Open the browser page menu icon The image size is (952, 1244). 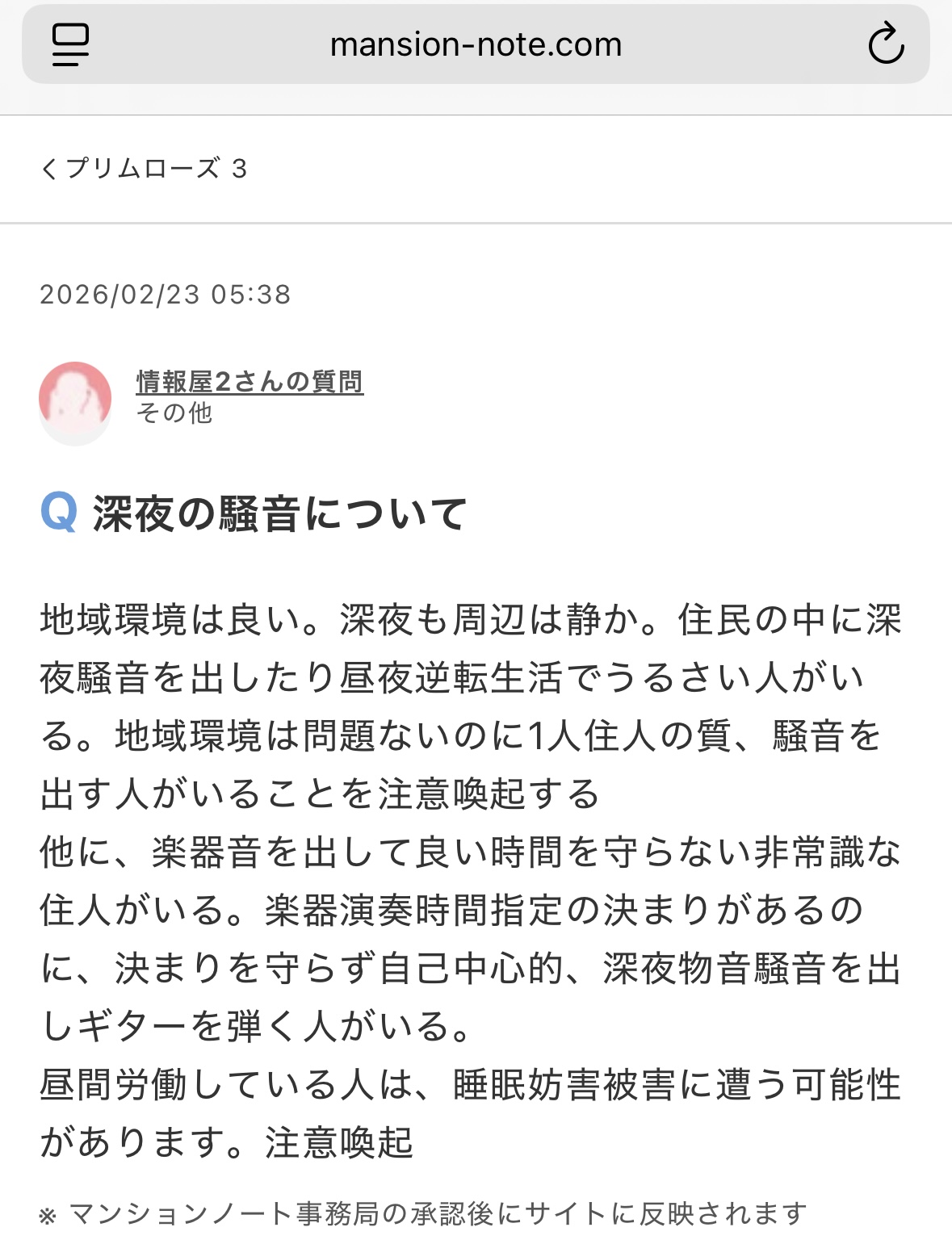pos(70,44)
